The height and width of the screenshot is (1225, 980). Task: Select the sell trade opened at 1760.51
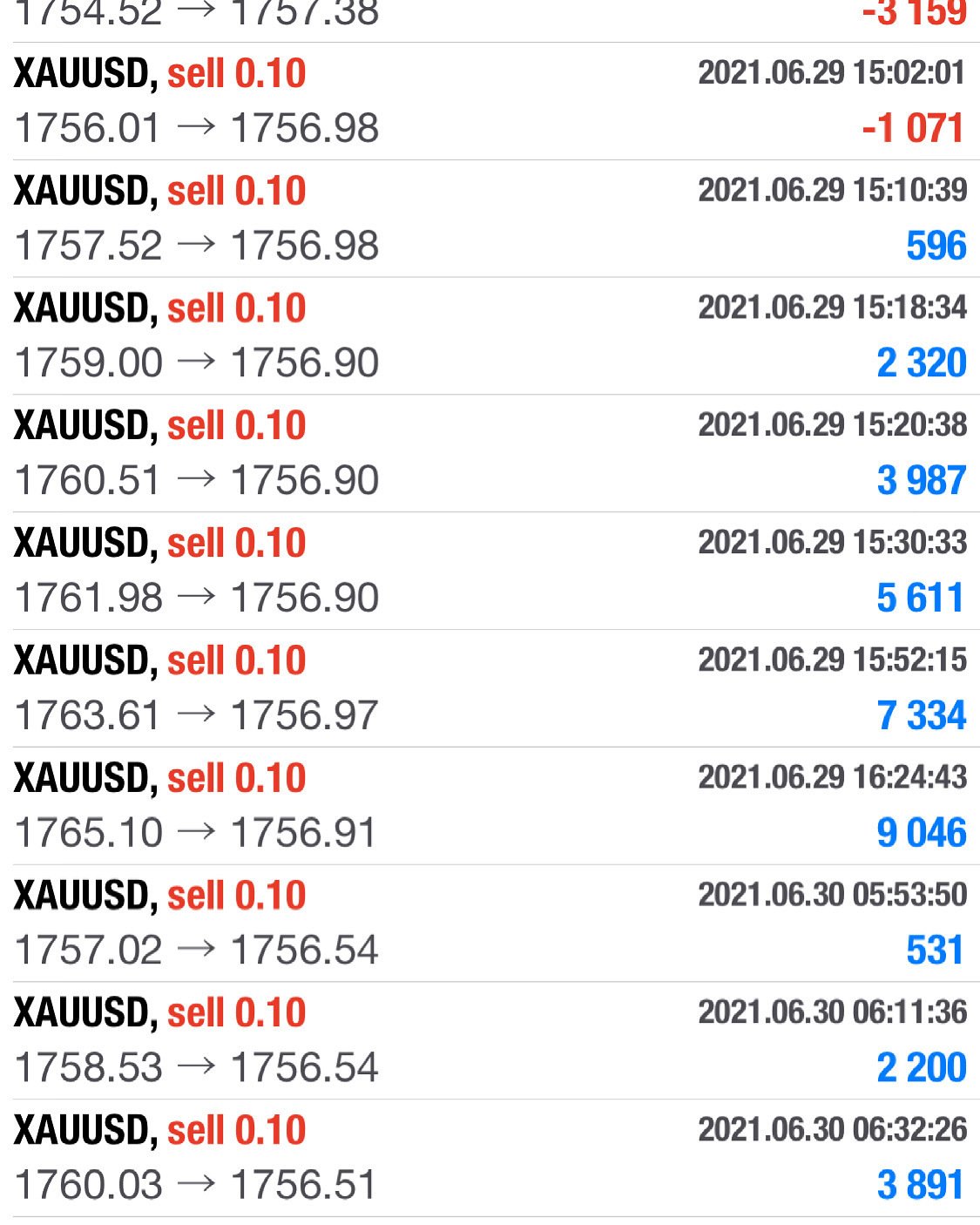[x=490, y=454]
